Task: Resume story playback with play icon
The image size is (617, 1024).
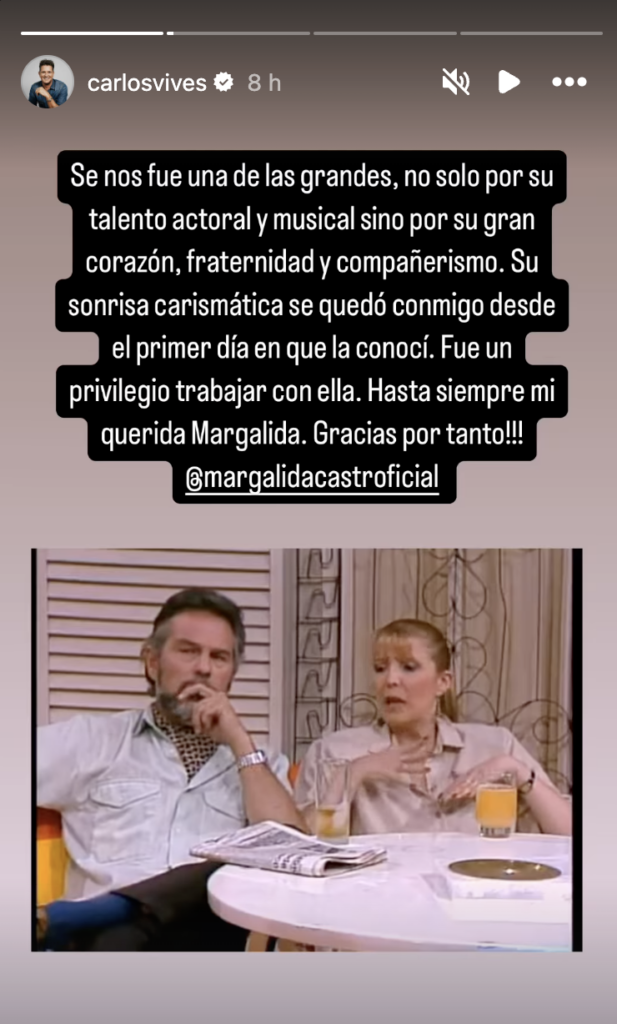Action: point(509,82)
